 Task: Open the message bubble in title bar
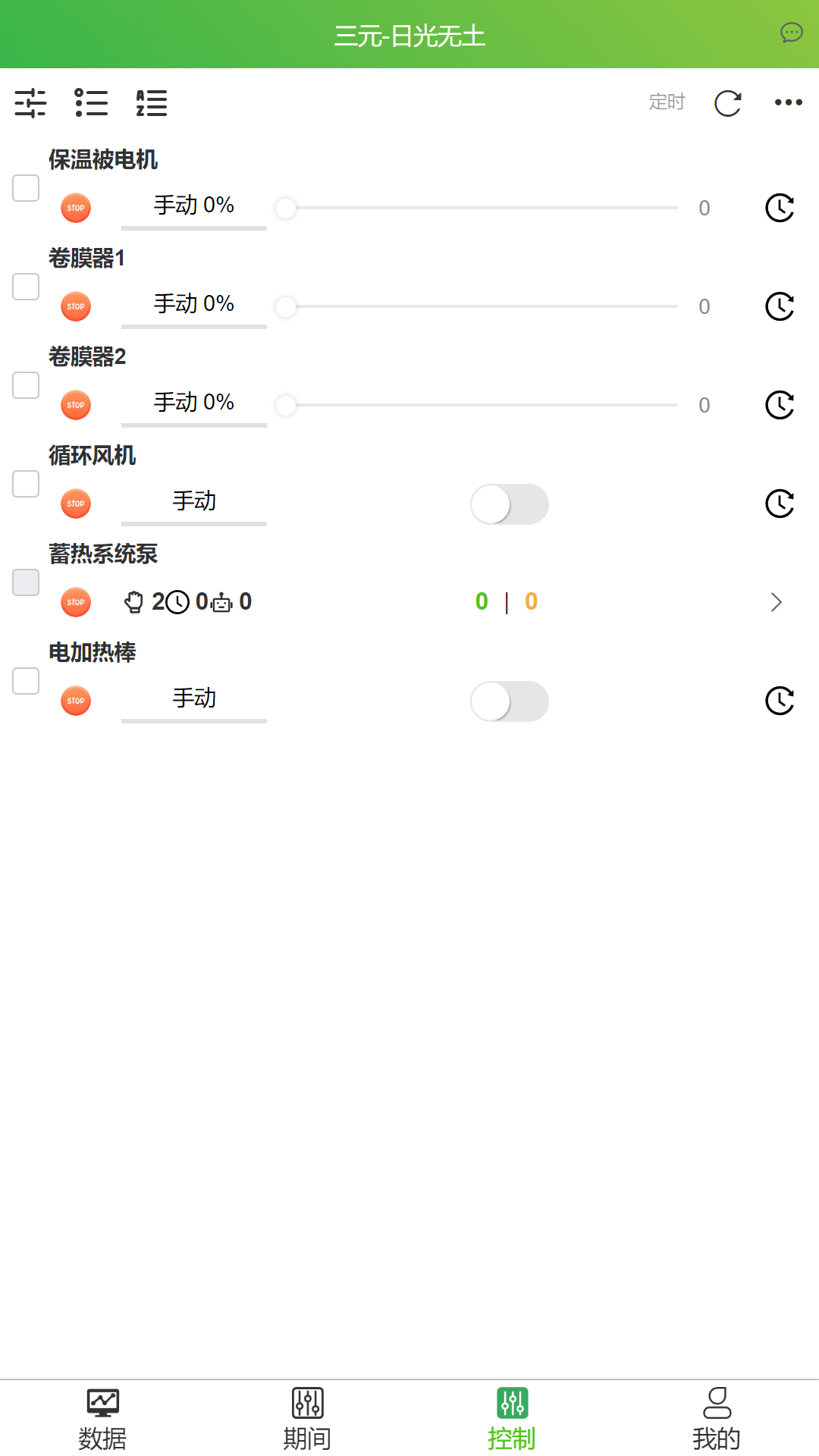tap(790, 33)
